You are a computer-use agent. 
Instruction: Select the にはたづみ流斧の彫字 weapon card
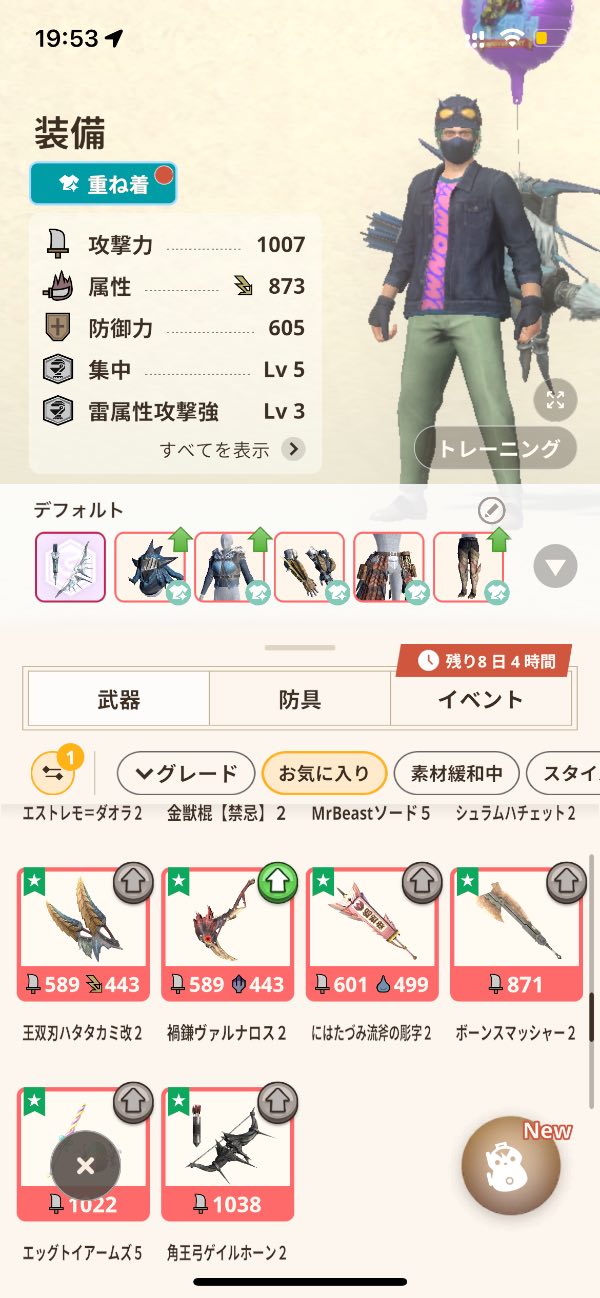click(x=372, y=934)
